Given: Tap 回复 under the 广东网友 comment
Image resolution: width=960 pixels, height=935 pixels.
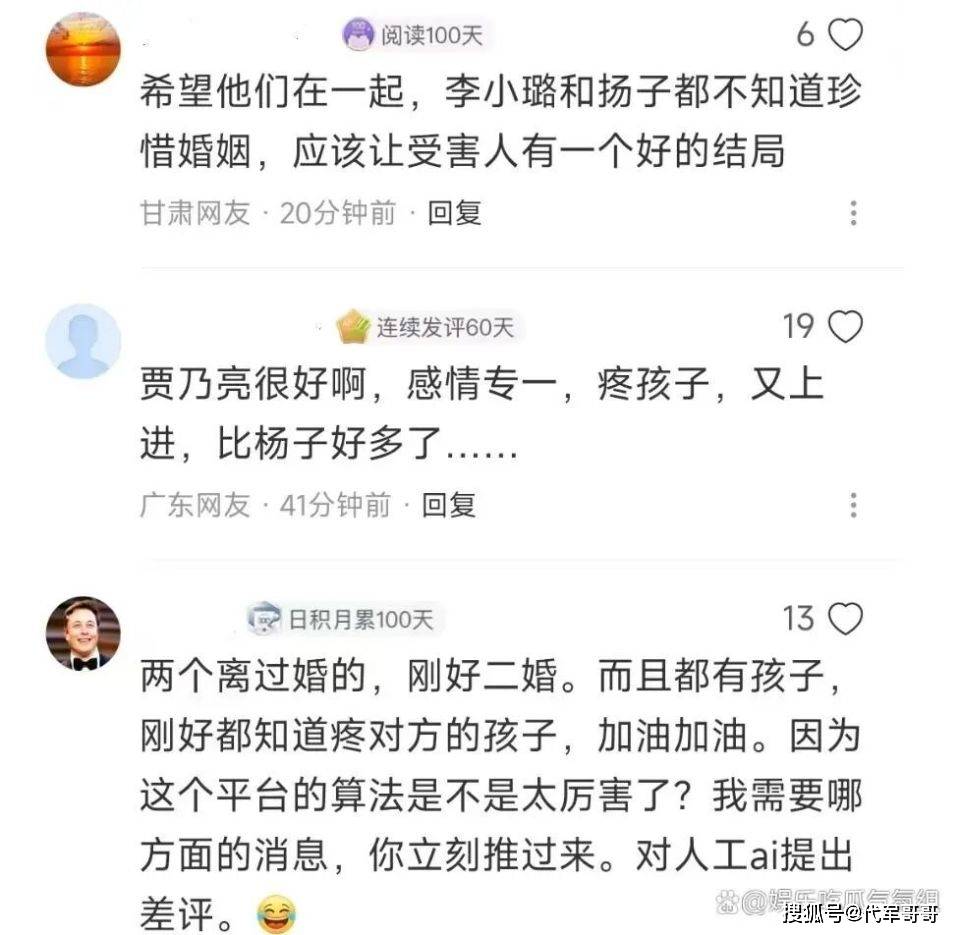Looking at the screenshot, I should click(x=448, y=505).
